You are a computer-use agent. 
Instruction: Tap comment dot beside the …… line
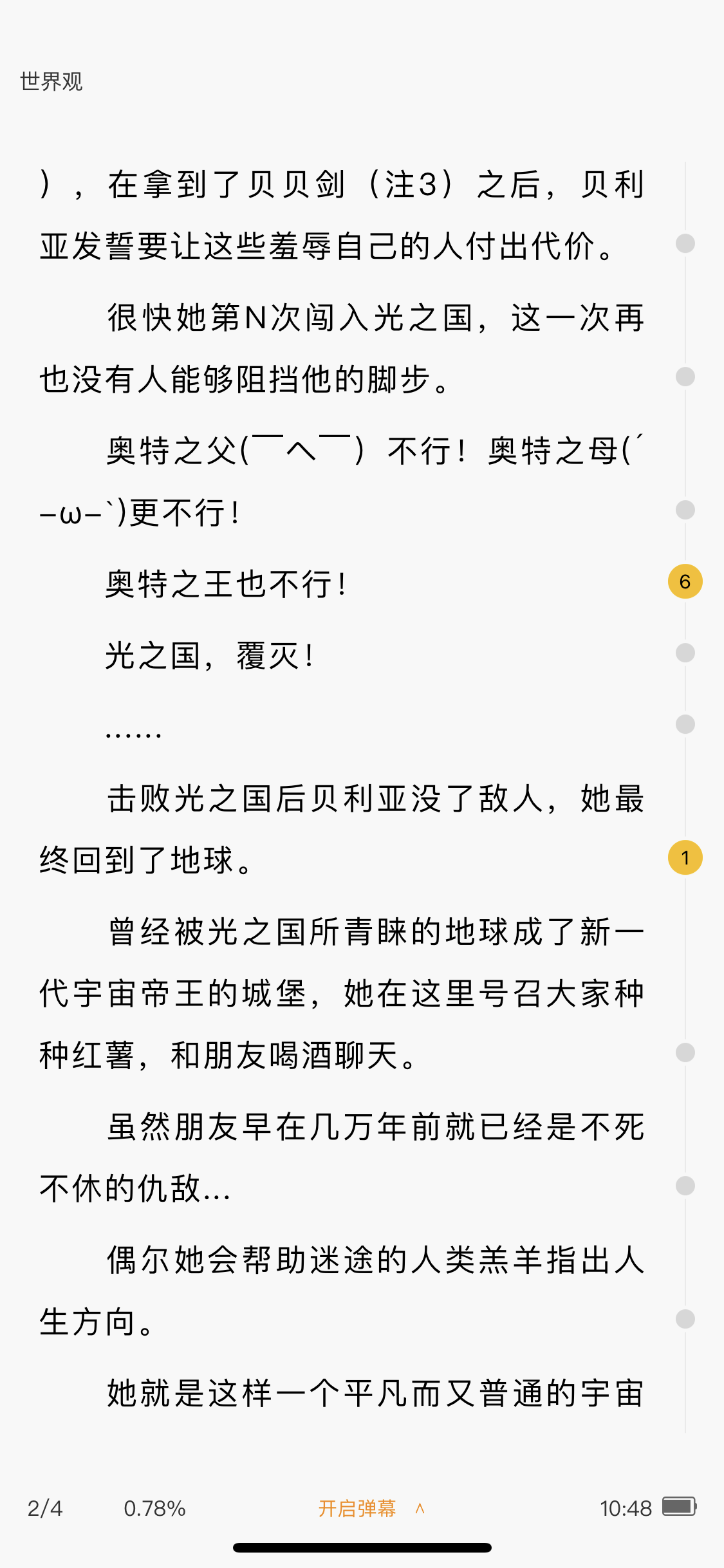pos(685,724)
